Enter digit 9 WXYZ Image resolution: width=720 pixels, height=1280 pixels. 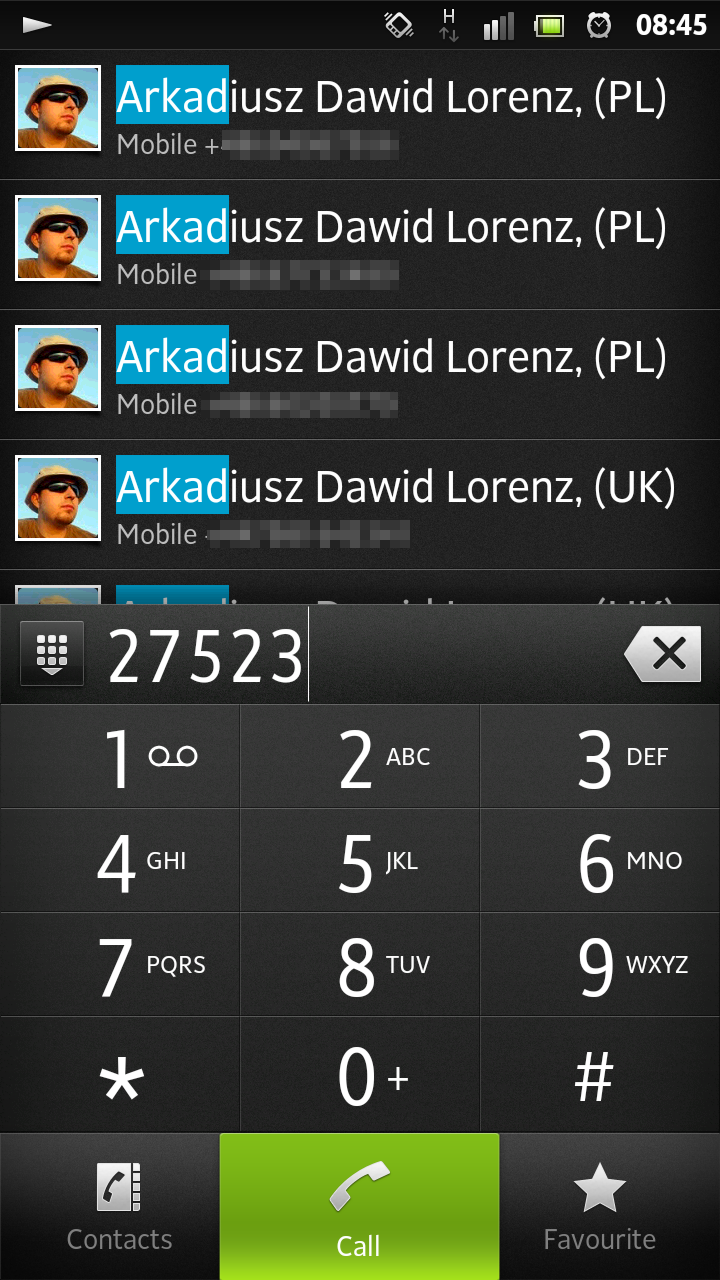[600, 965]
